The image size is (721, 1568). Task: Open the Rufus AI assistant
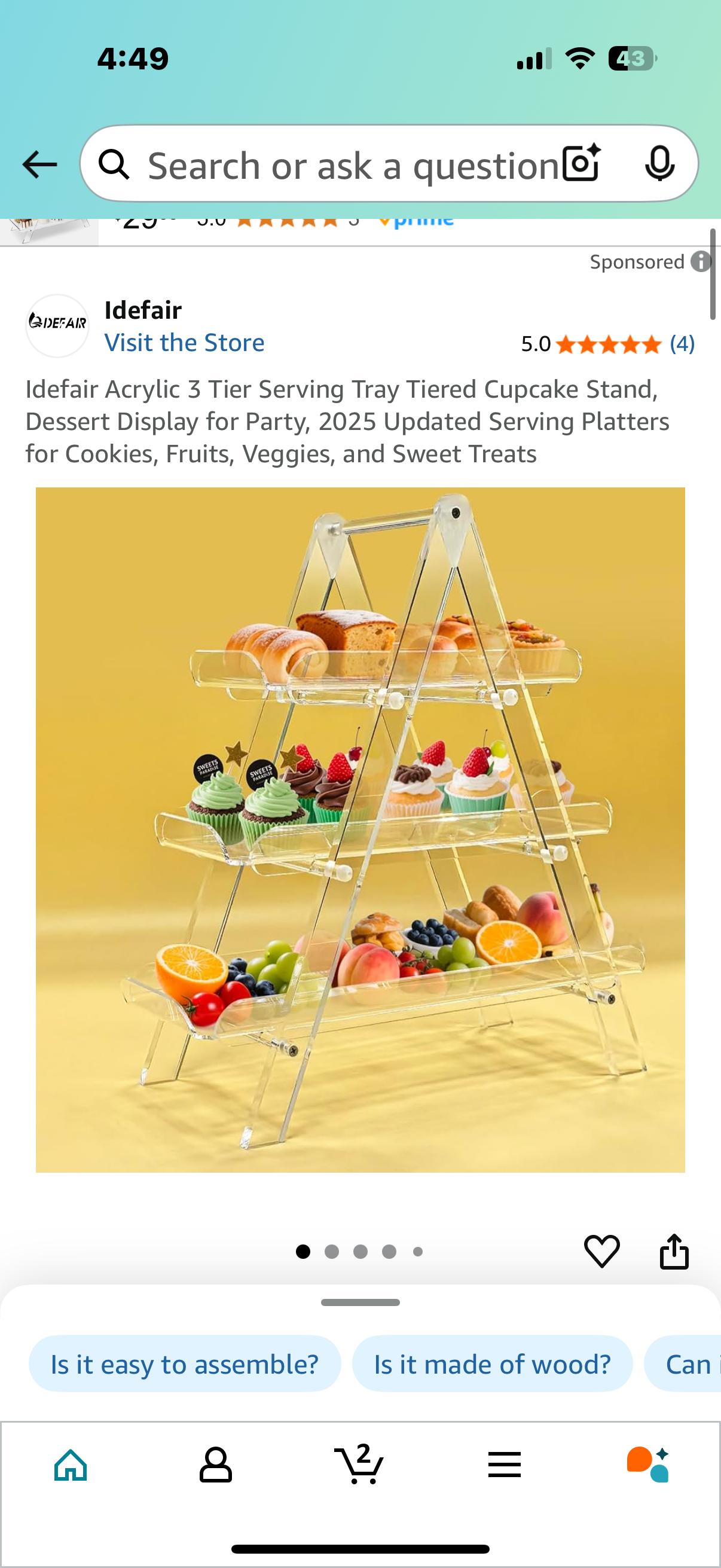click(x=648, y=1465)
